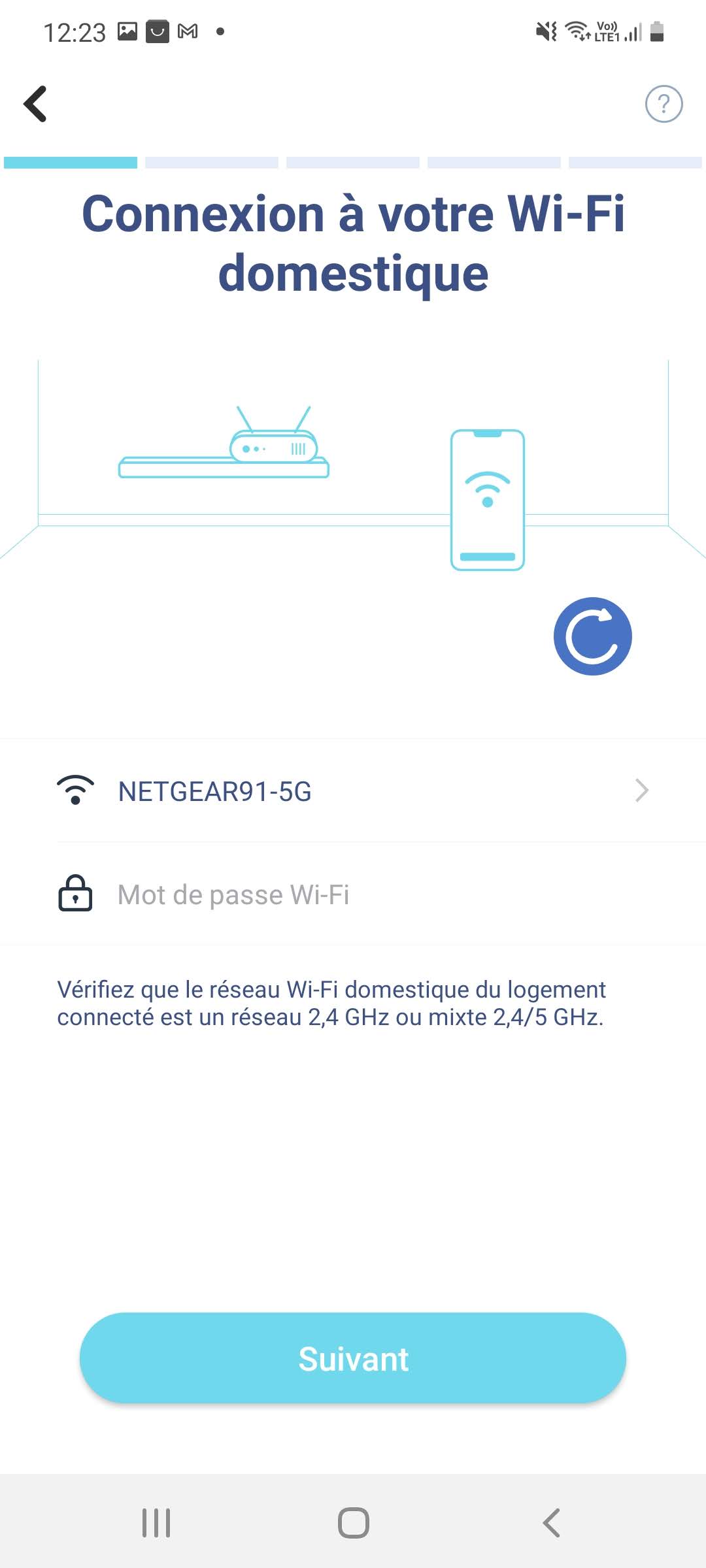Open recent apps from the navigation bar
706x1568 pixels.
tap(156, 1523)
